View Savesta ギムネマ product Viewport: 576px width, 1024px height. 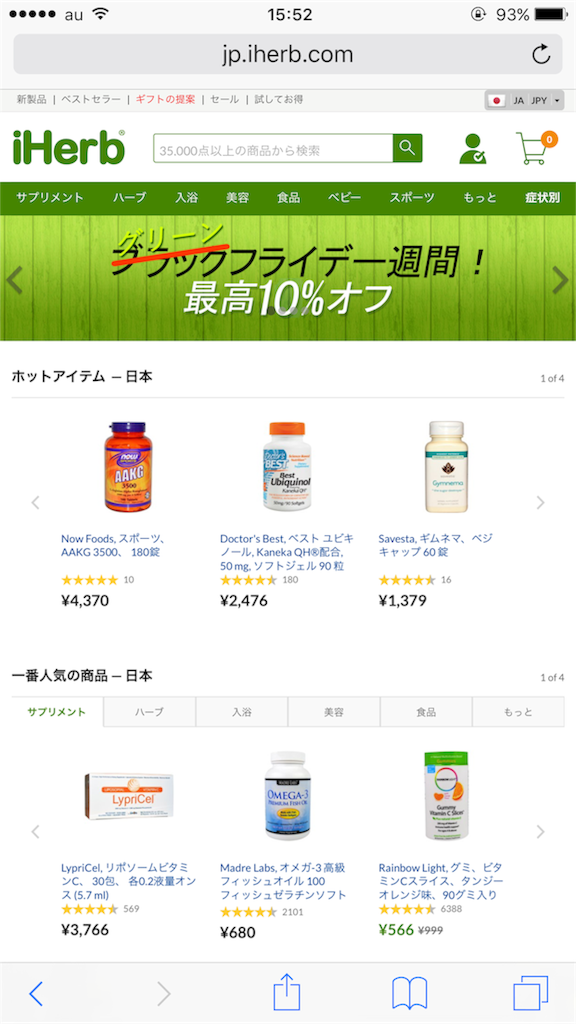click(x=436, y=545)
